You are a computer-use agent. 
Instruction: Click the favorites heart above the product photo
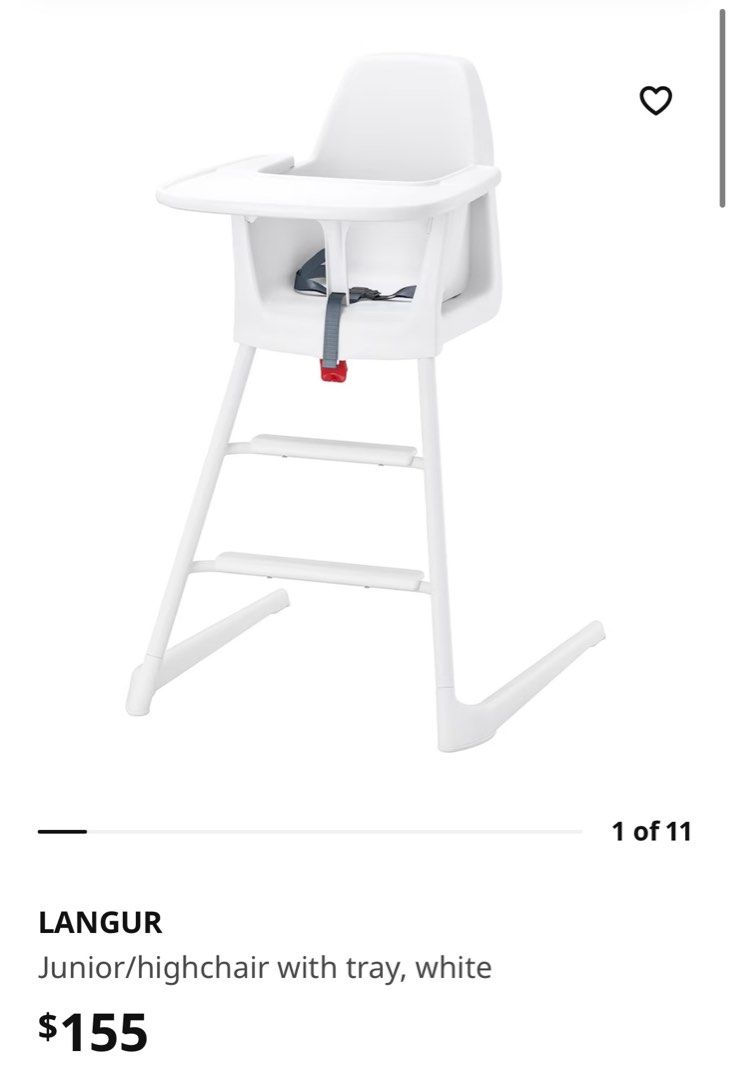pyautogui.click(x=658, y=99)
